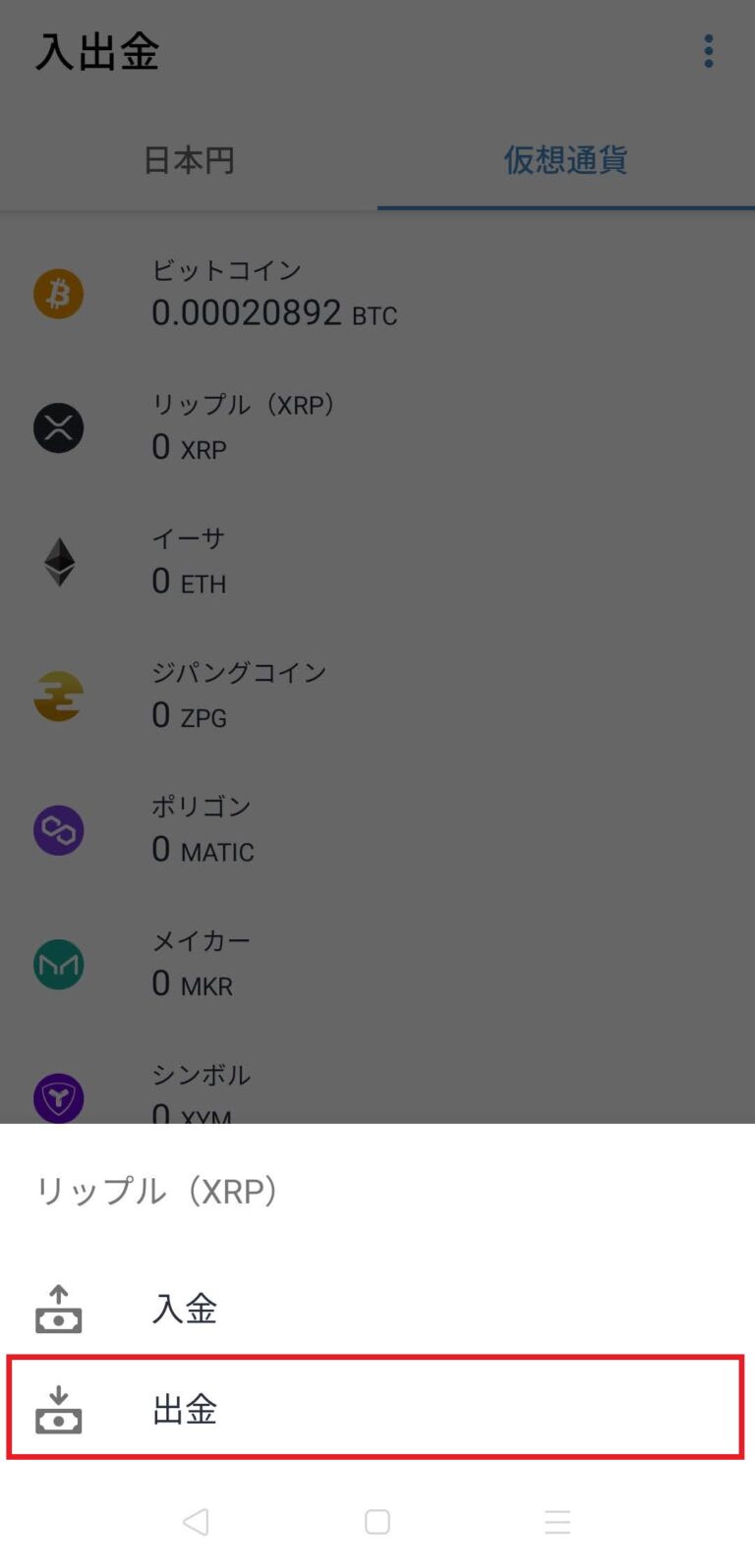Open the Bitcoin balance row

[x=275, y=293]
